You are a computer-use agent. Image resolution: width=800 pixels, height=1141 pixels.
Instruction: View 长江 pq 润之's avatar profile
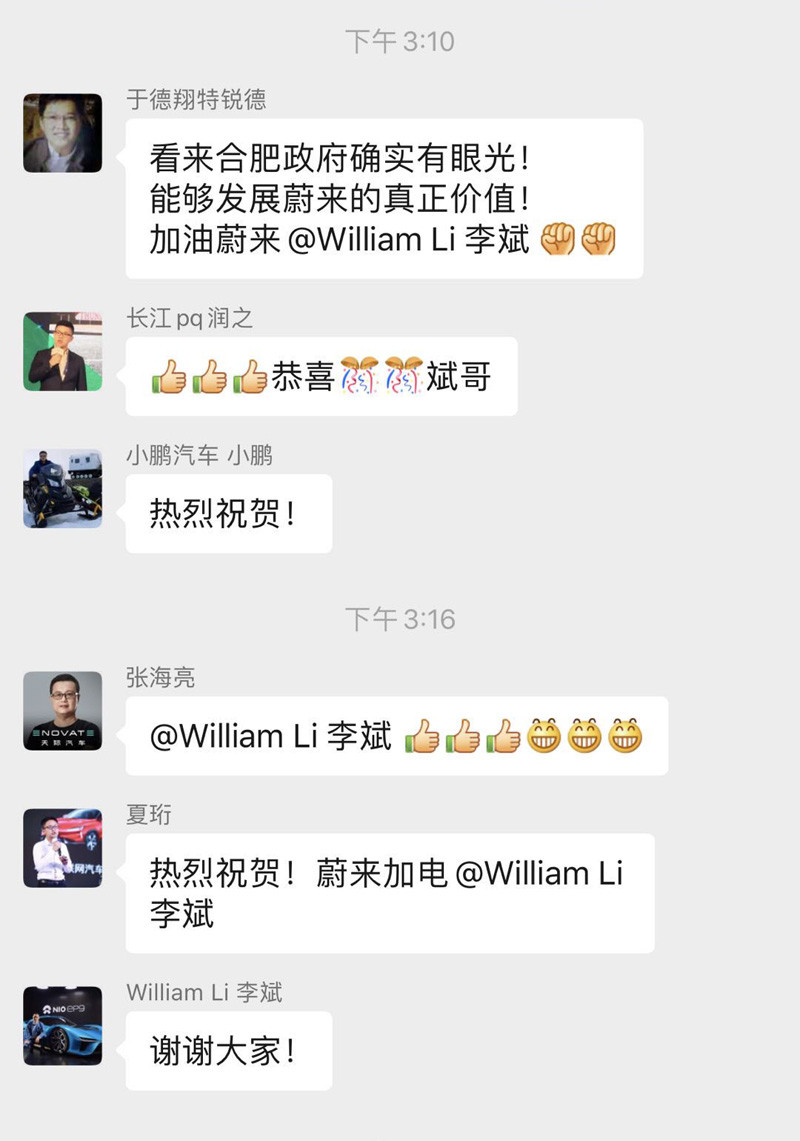coord(63,351)
